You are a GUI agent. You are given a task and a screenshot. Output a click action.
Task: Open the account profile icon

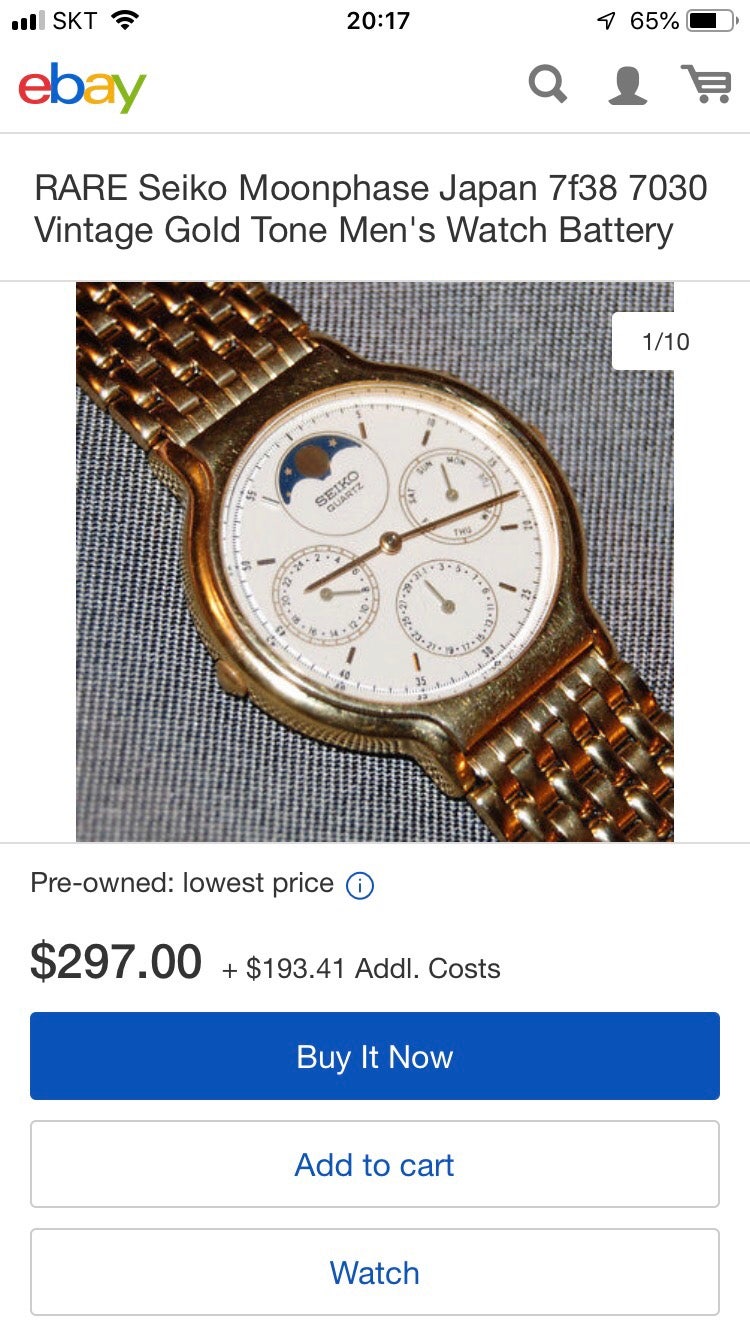627,86
